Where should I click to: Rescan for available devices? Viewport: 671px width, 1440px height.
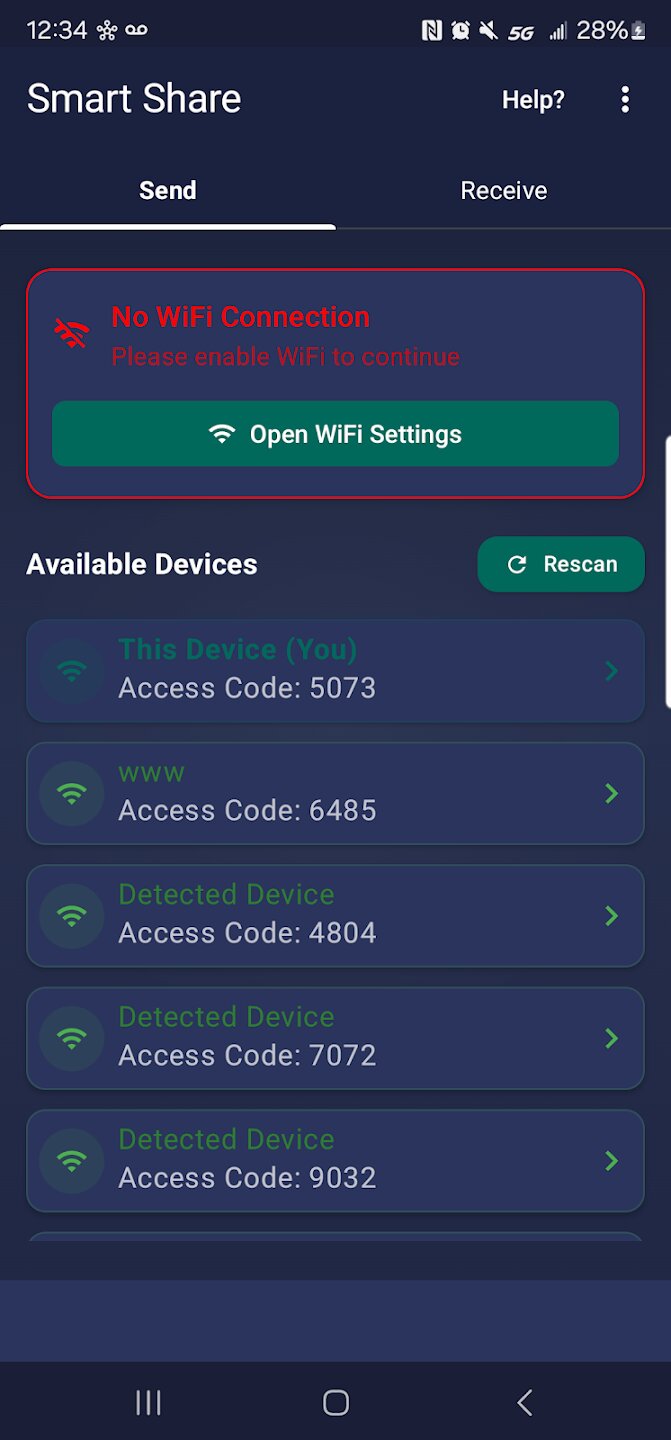click(x=561, y=564)
